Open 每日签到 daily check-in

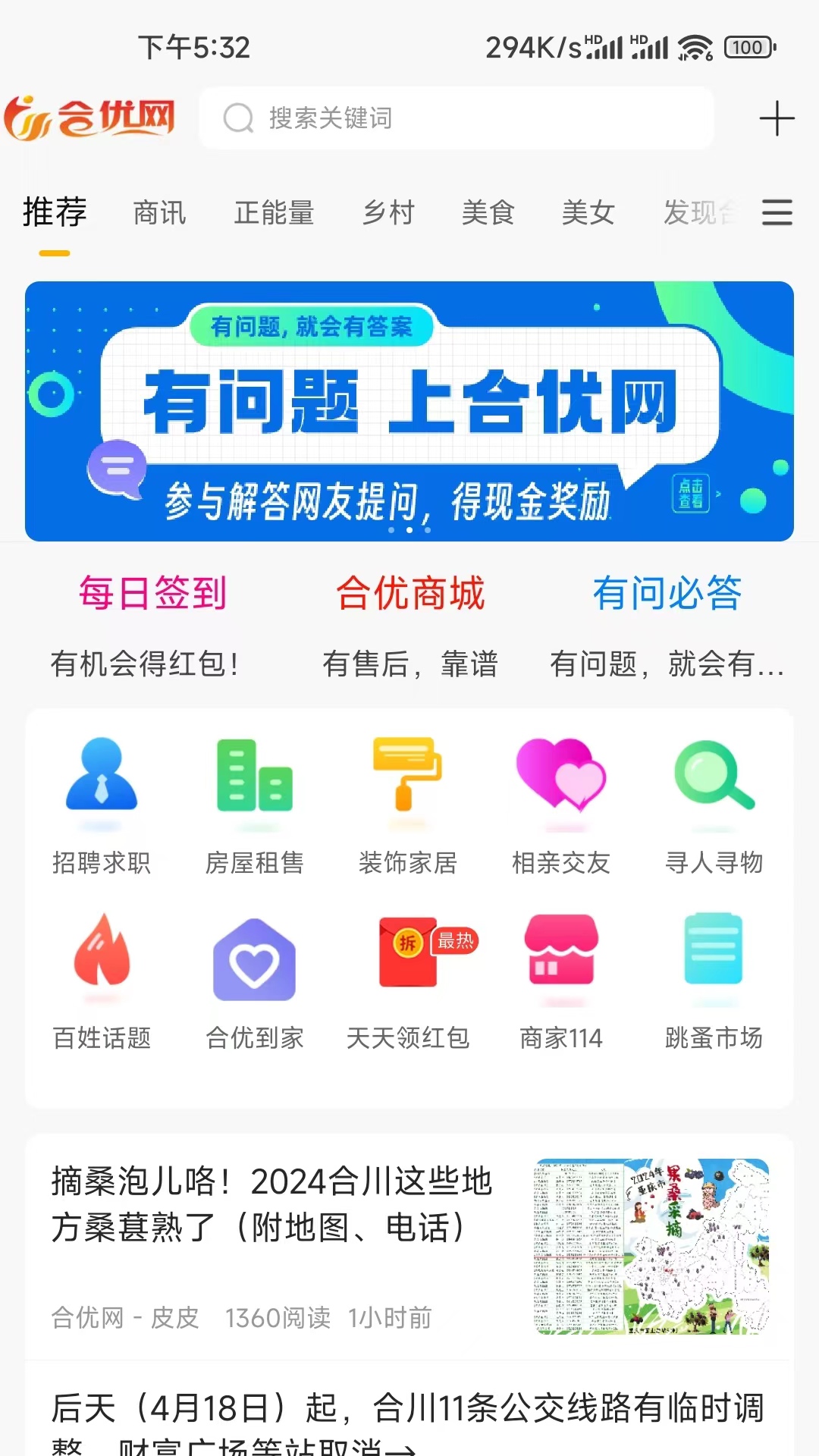pos(152,593)
